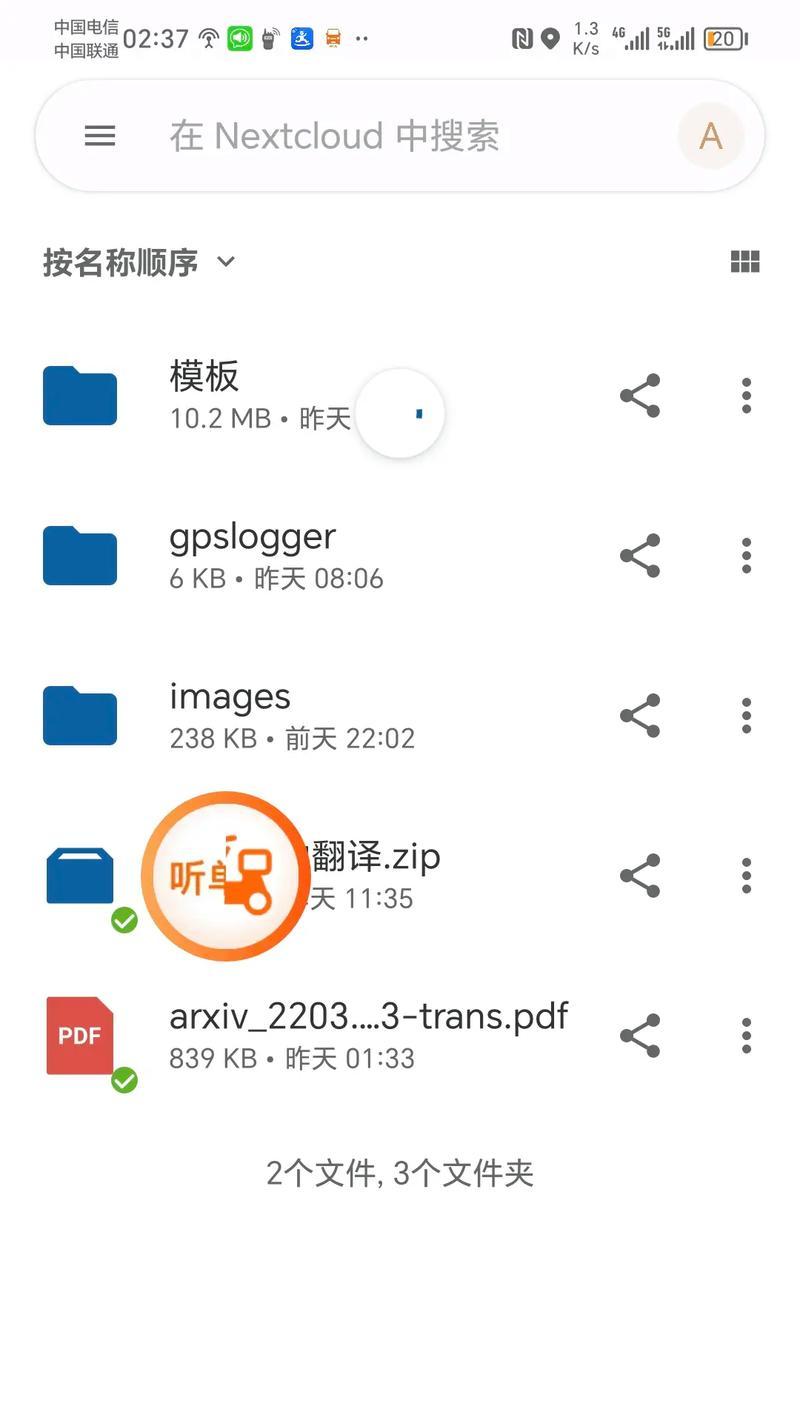This screenshot has width=800, height=1422.
Task: Open the account avatar A
Action: click(x=711, y=136)
